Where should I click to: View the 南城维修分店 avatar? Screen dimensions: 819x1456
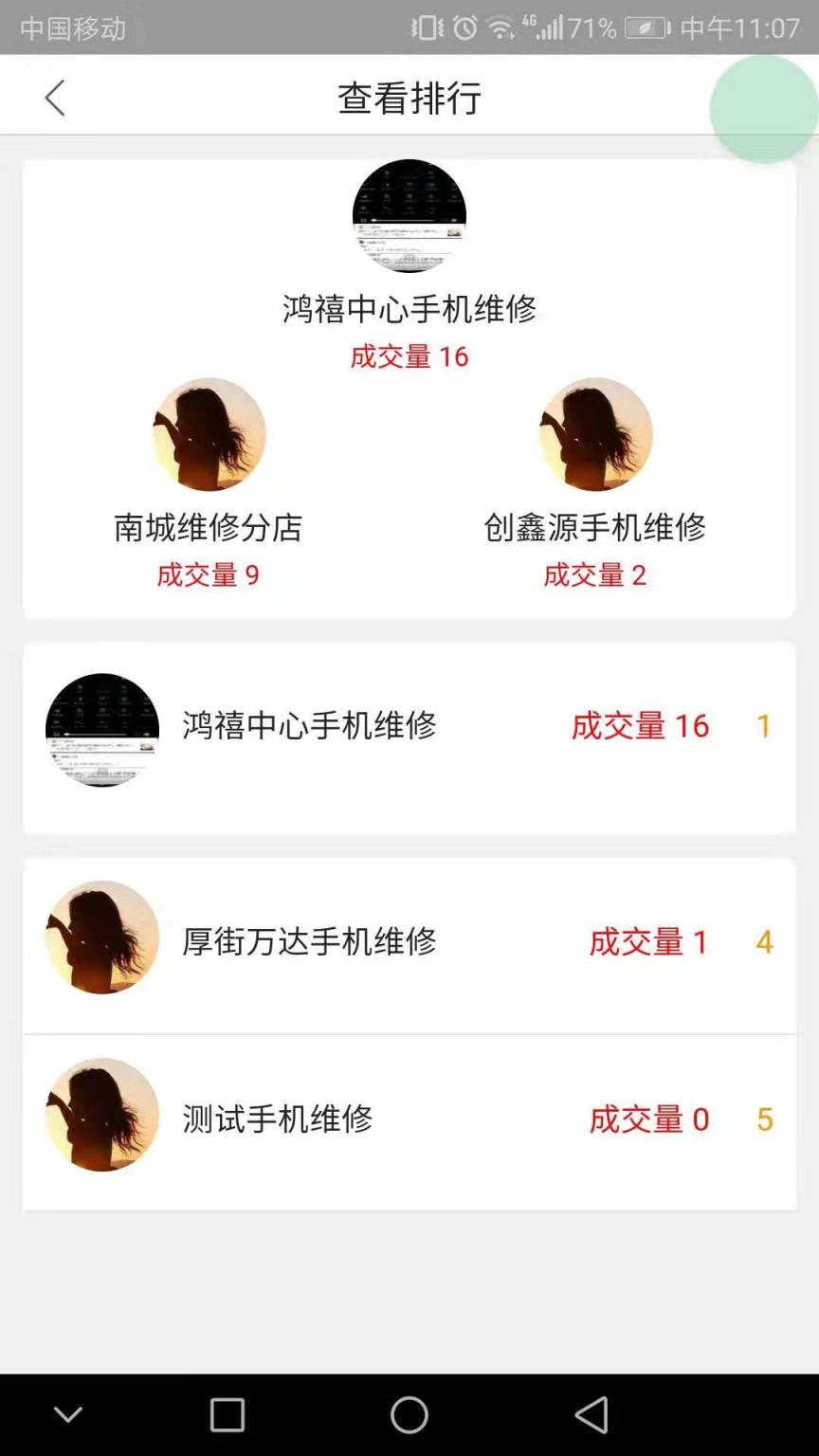[209, 434]
